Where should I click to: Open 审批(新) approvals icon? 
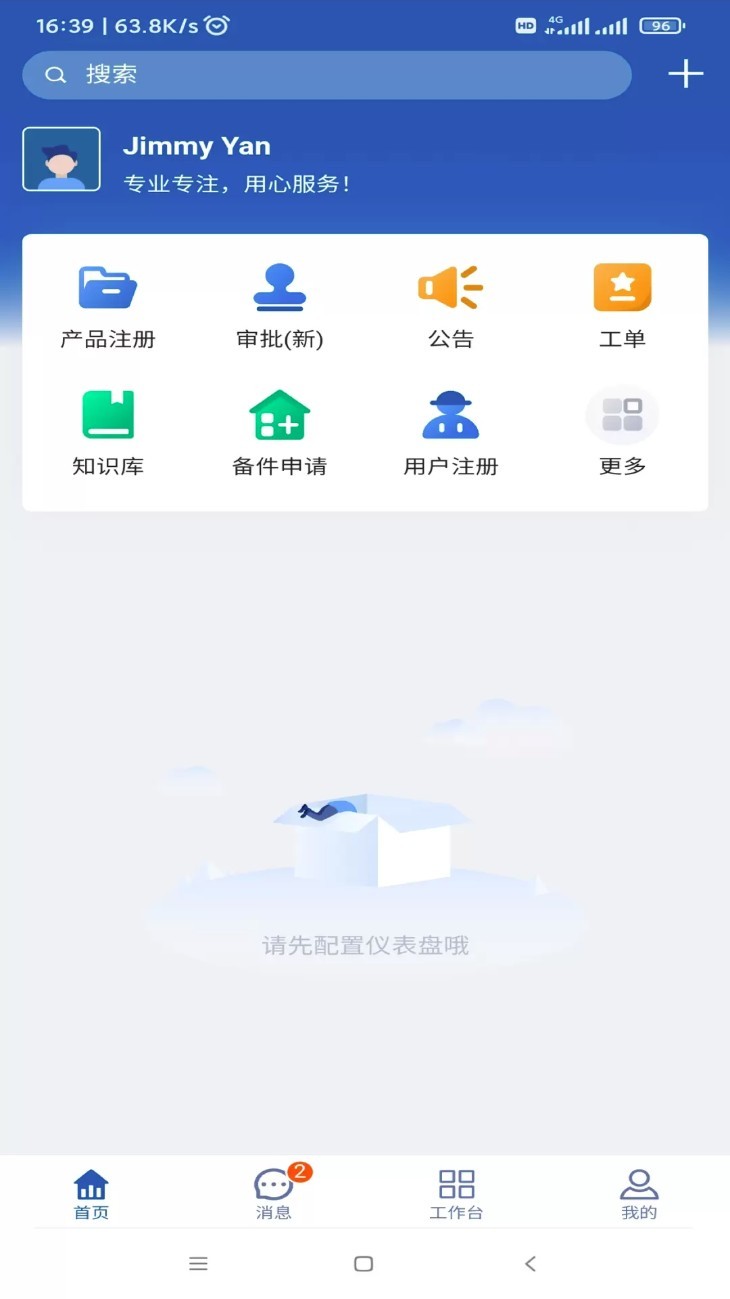click(x=279, y=300)
